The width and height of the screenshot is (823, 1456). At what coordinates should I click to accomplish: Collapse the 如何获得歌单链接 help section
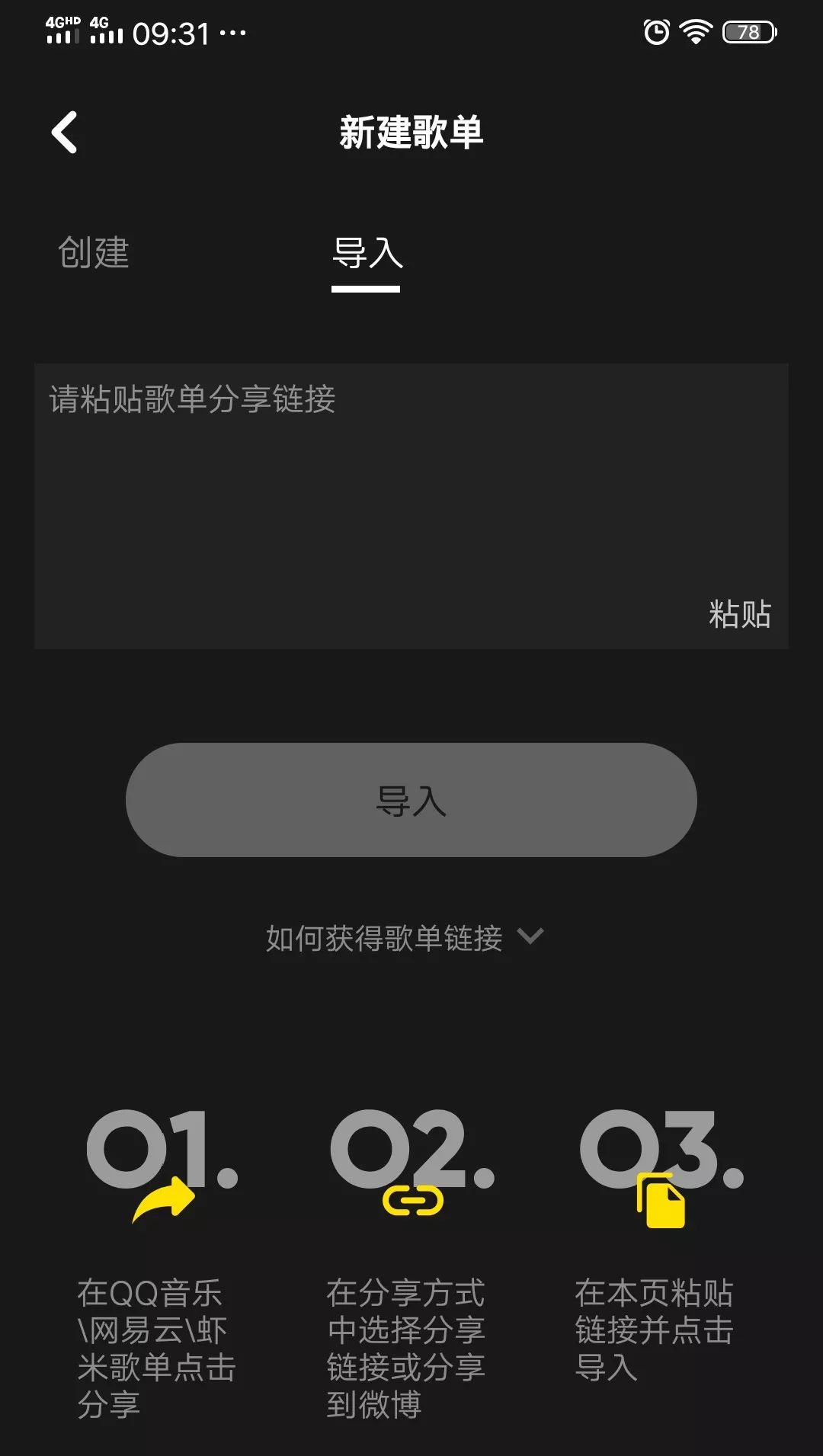404,938
